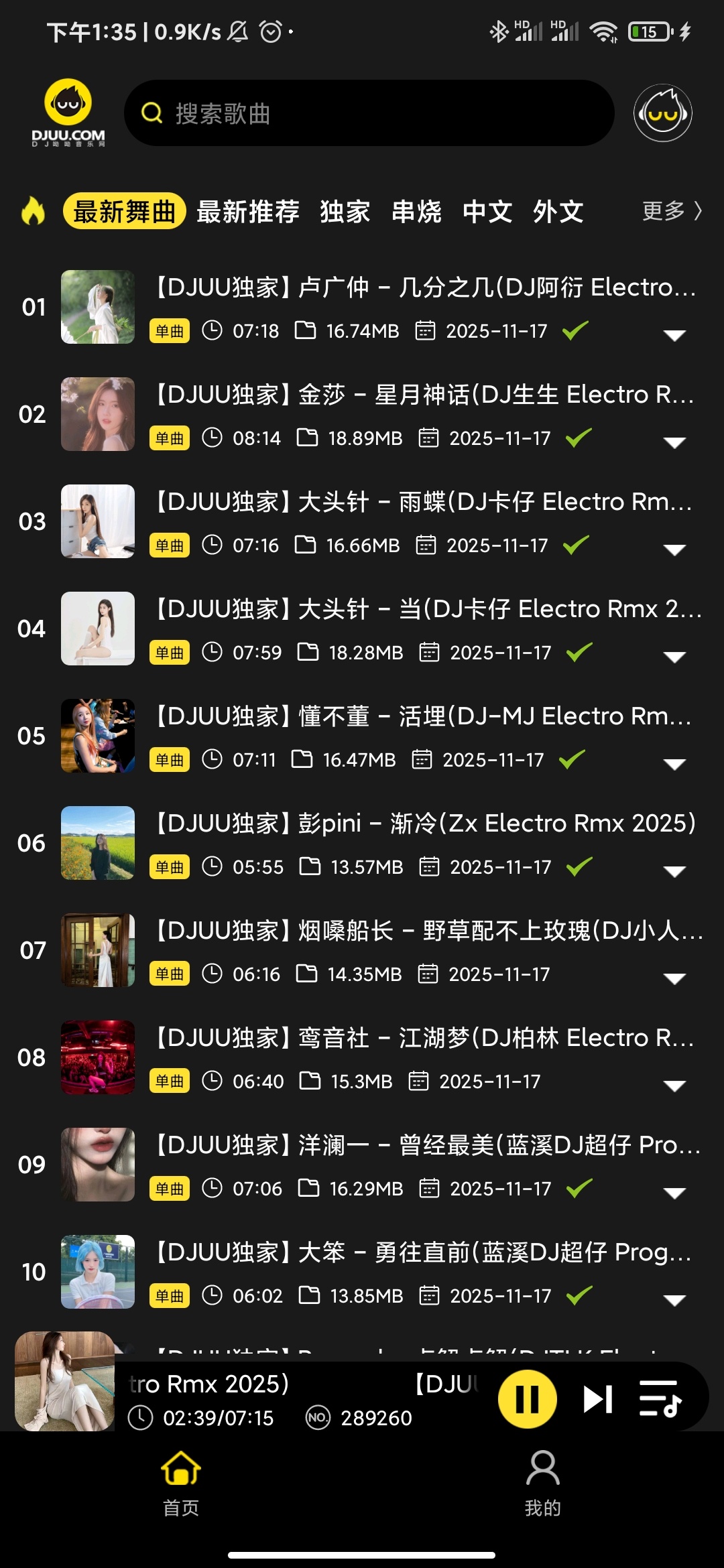This screenshot has height=1568, width=724.
Task: Expand options for 弯音社 - 江湖梦
Action: click(674, 1086)
